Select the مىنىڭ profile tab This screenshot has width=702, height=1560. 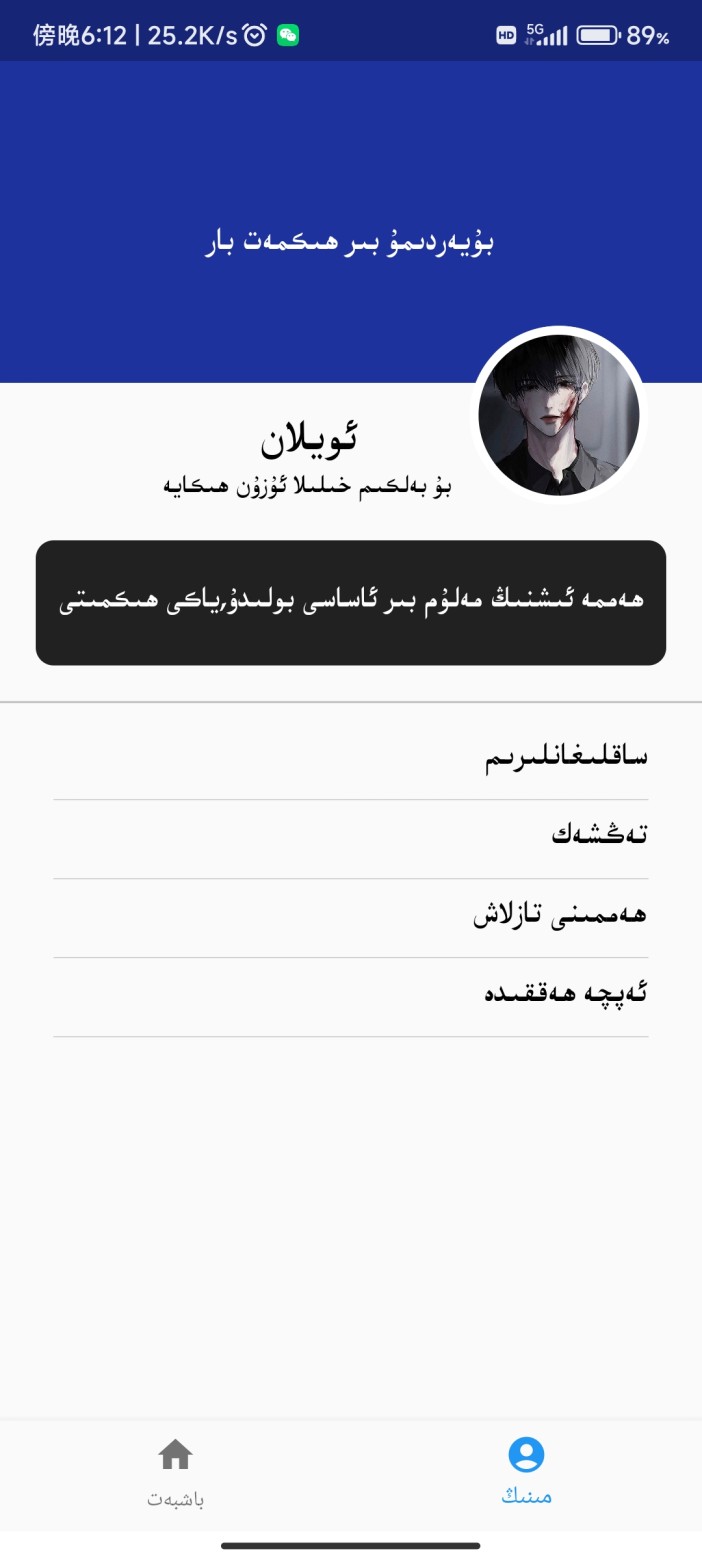tap(526, 1472)
